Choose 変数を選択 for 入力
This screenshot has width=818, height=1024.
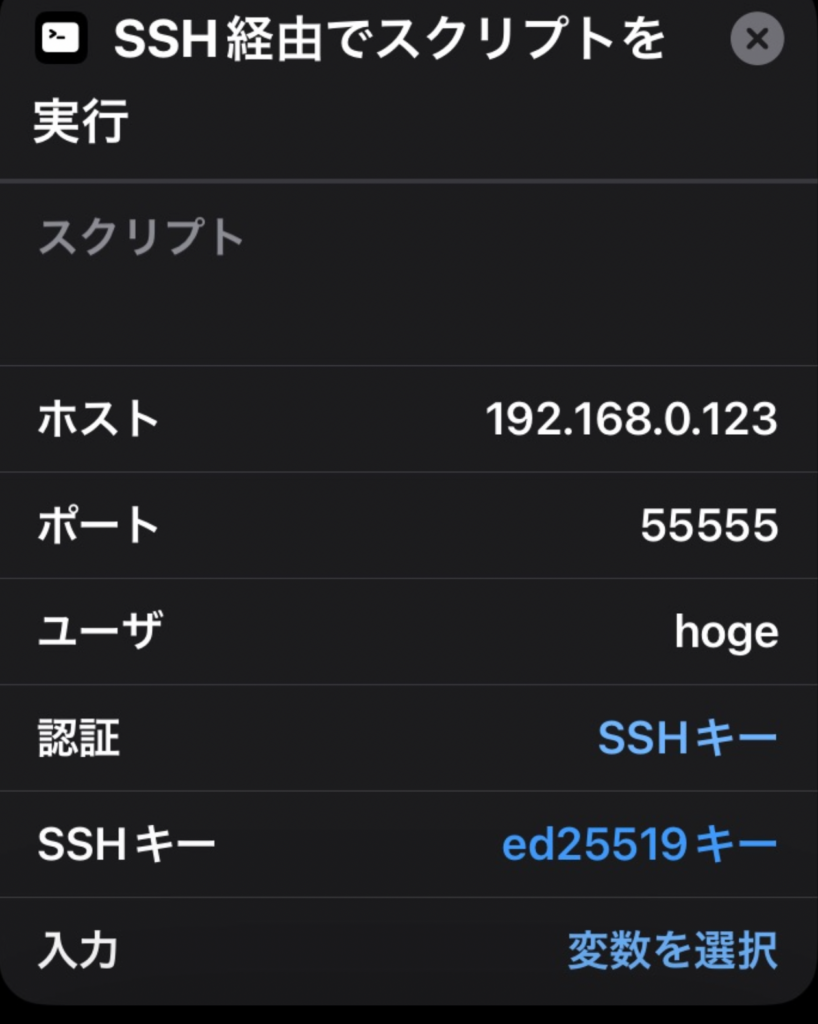672,951
